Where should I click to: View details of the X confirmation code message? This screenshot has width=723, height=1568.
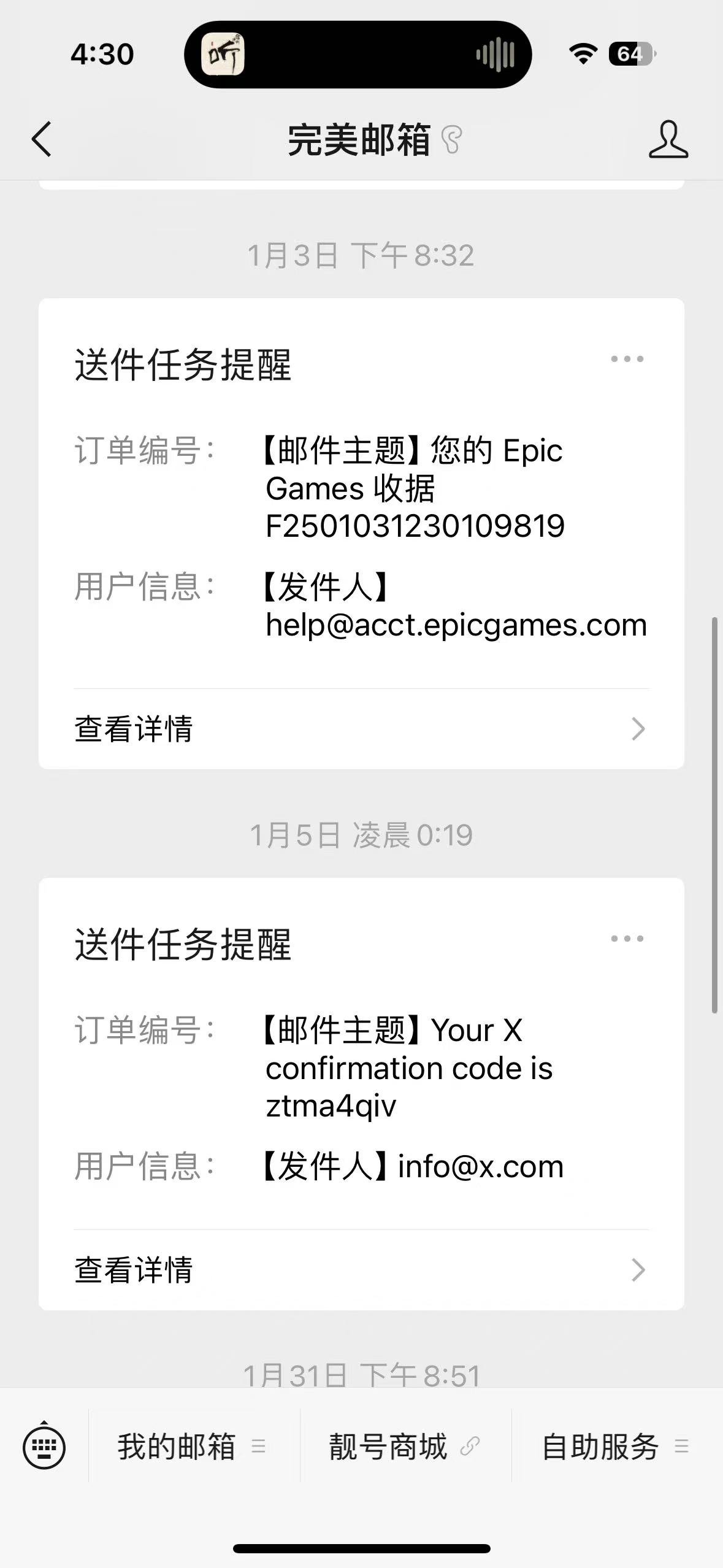pyautogui.click(x=361, y=1270)
